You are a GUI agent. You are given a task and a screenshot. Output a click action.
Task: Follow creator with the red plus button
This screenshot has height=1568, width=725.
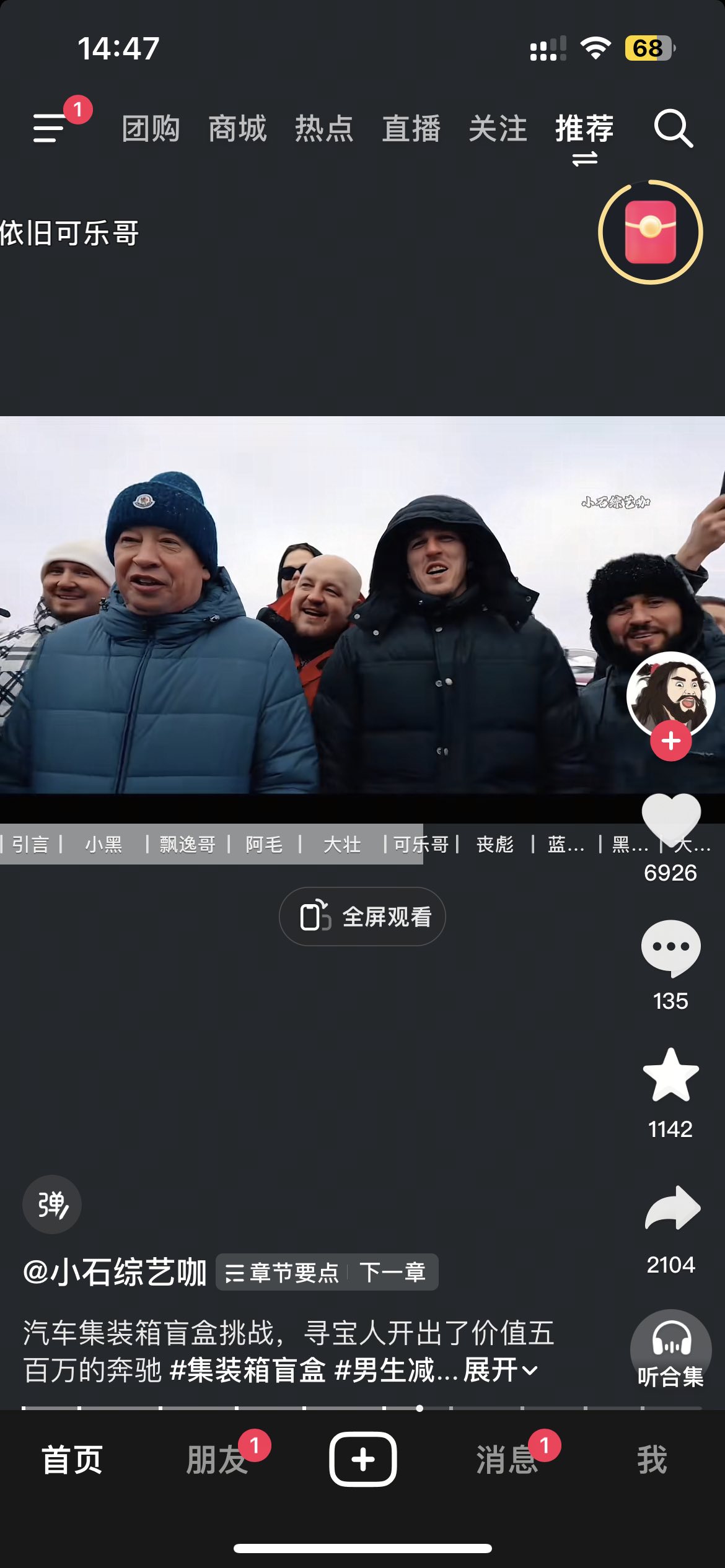[x=670, y=741]
